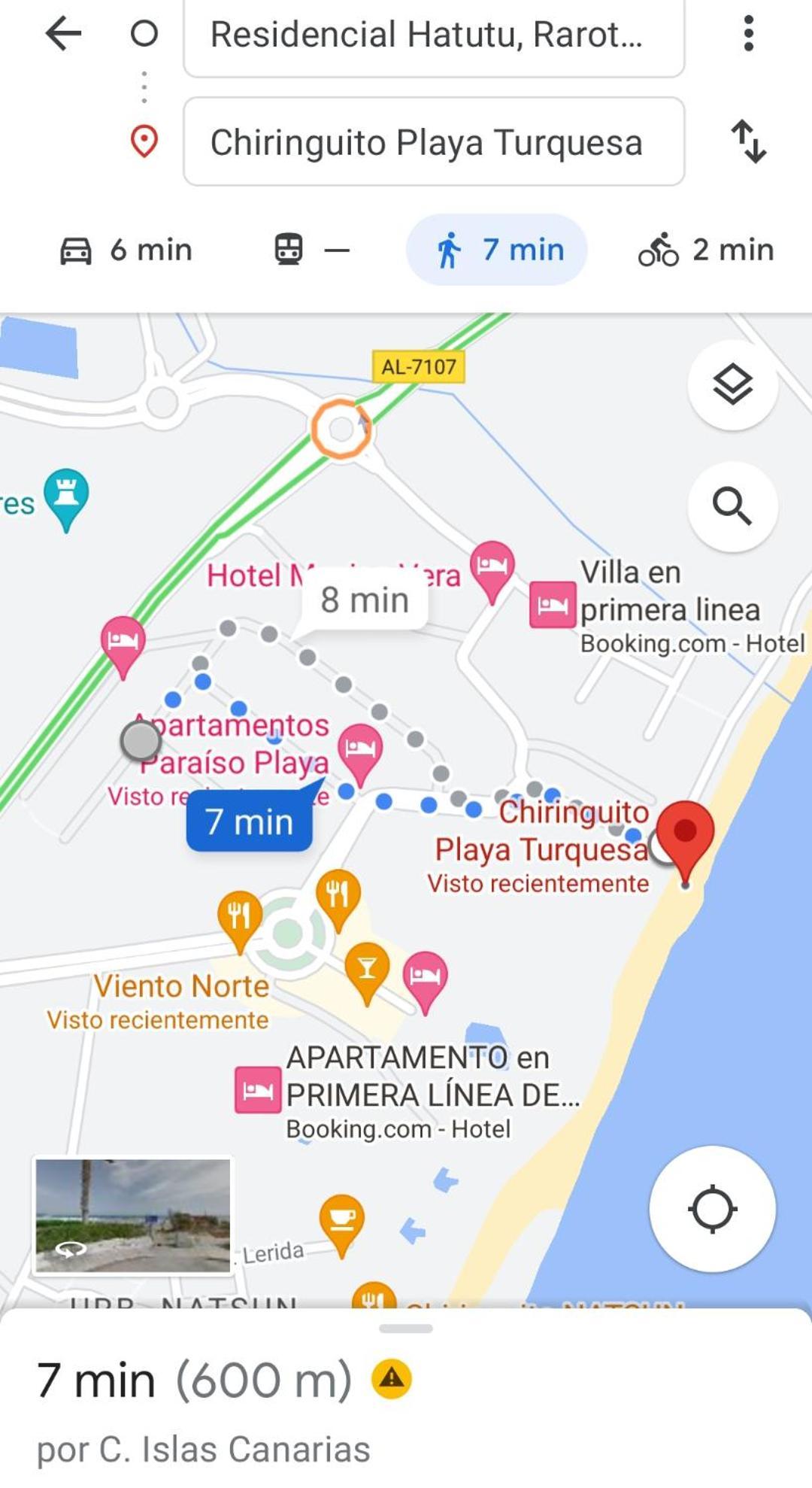Search along the route

point(732,506)
